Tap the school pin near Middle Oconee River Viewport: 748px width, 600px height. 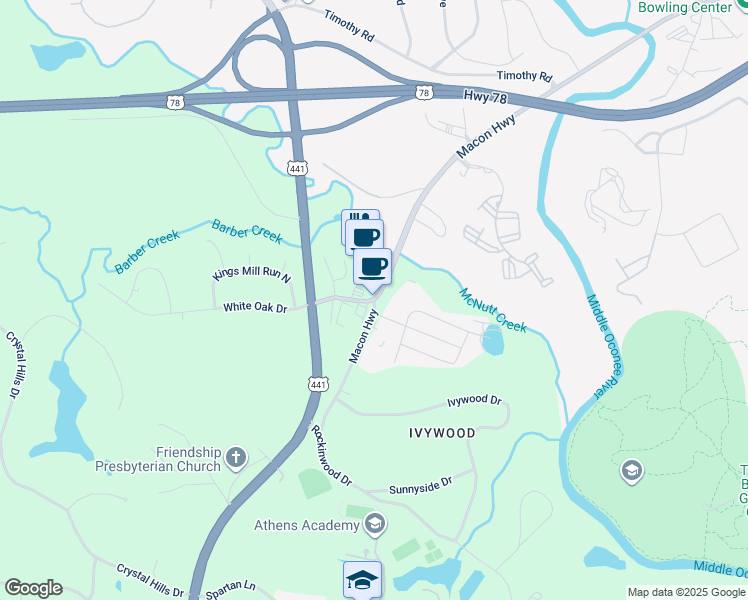[632, 471]
